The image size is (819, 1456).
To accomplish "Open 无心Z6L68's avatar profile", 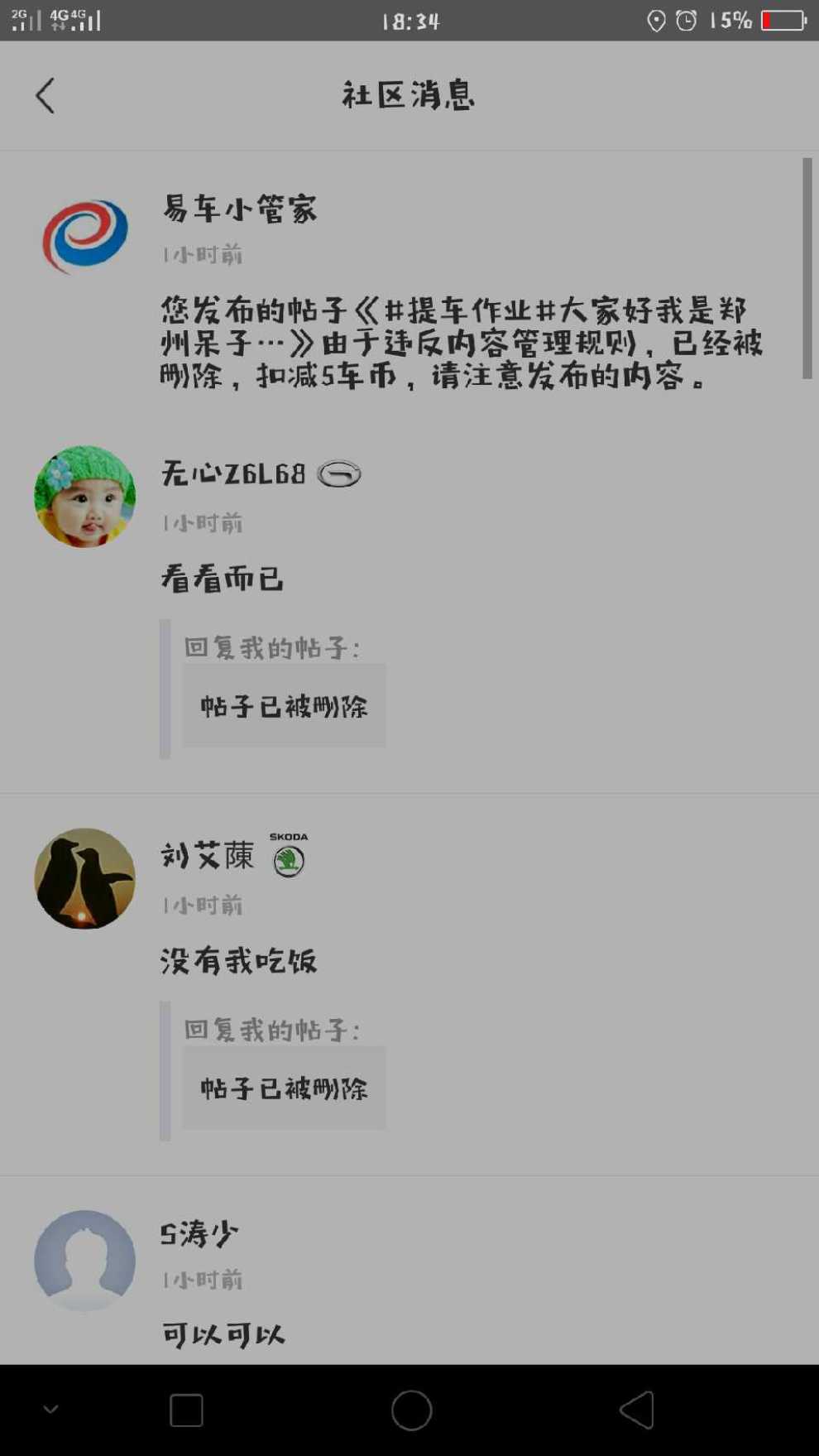I will coord(84,497).
